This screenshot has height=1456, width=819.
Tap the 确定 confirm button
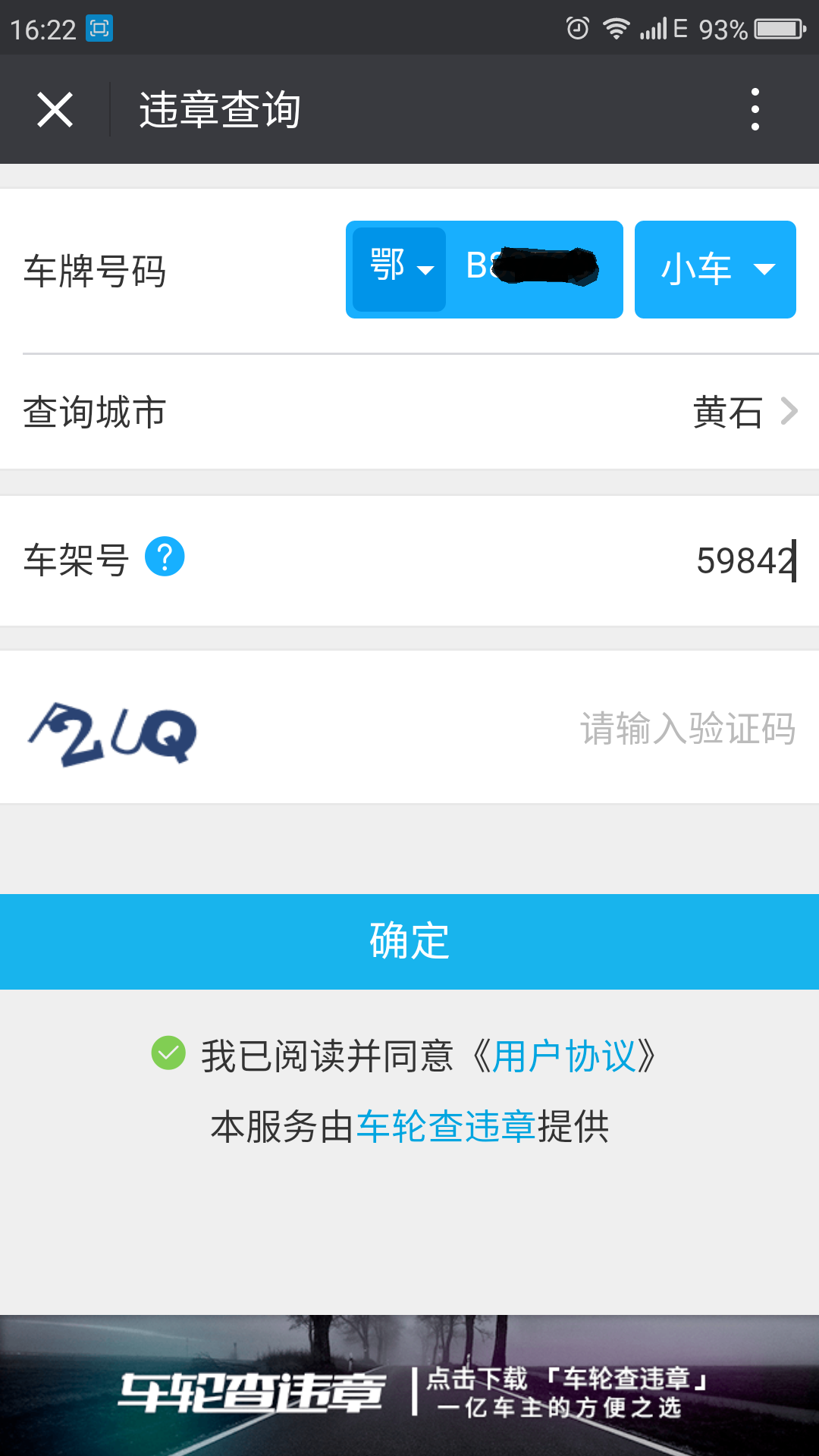point(409,941)
